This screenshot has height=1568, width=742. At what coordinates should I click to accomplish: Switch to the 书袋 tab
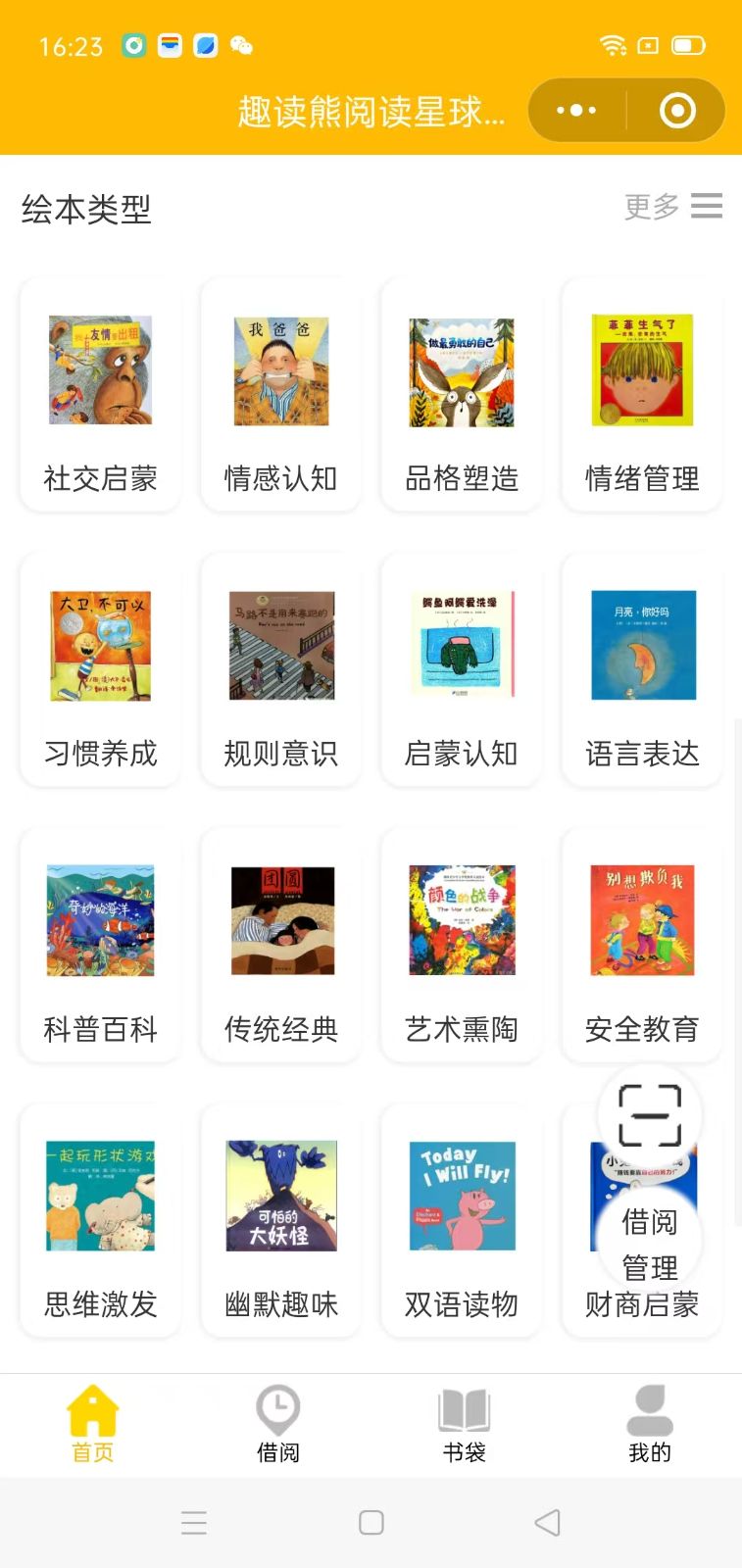click(464, 1424)
